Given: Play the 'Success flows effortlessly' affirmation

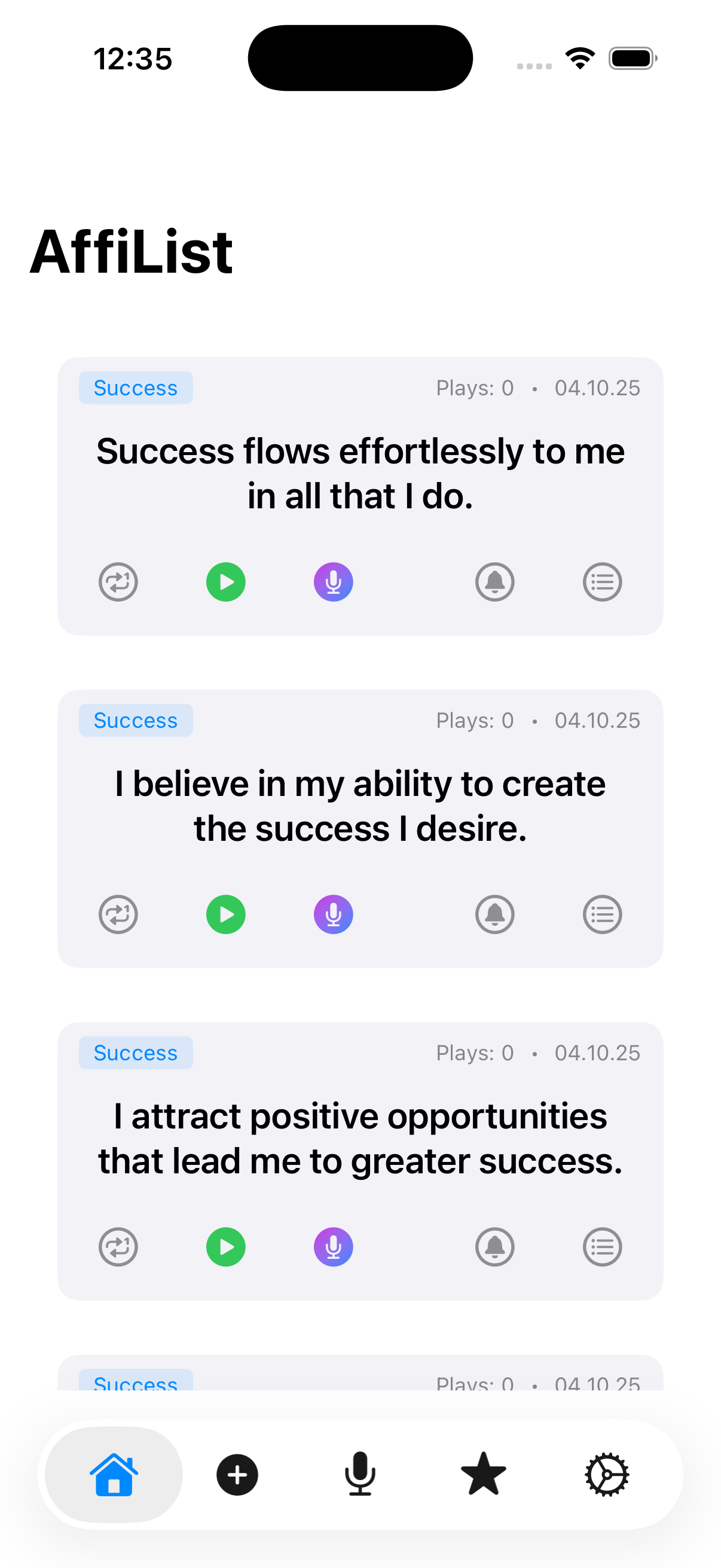Looking at the screenshot, I should 225,581.
